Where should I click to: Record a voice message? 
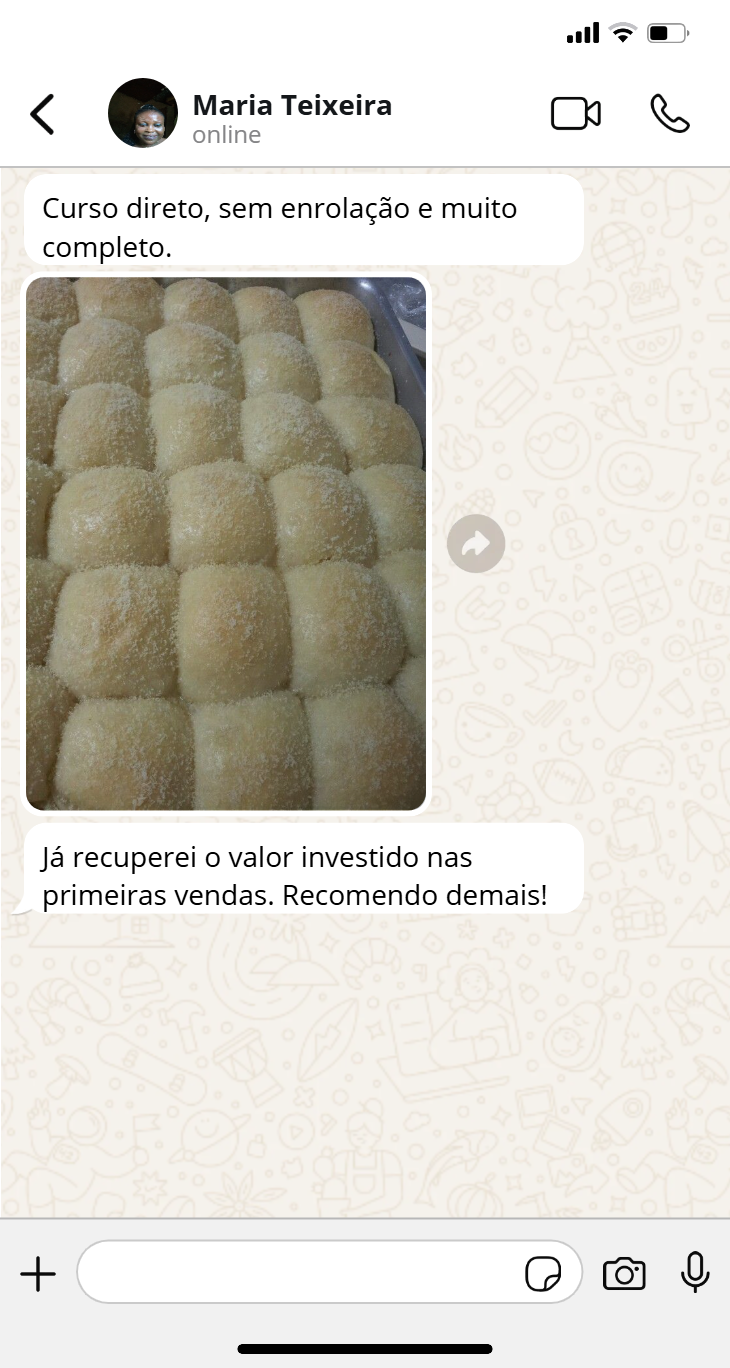point(695,1272)
